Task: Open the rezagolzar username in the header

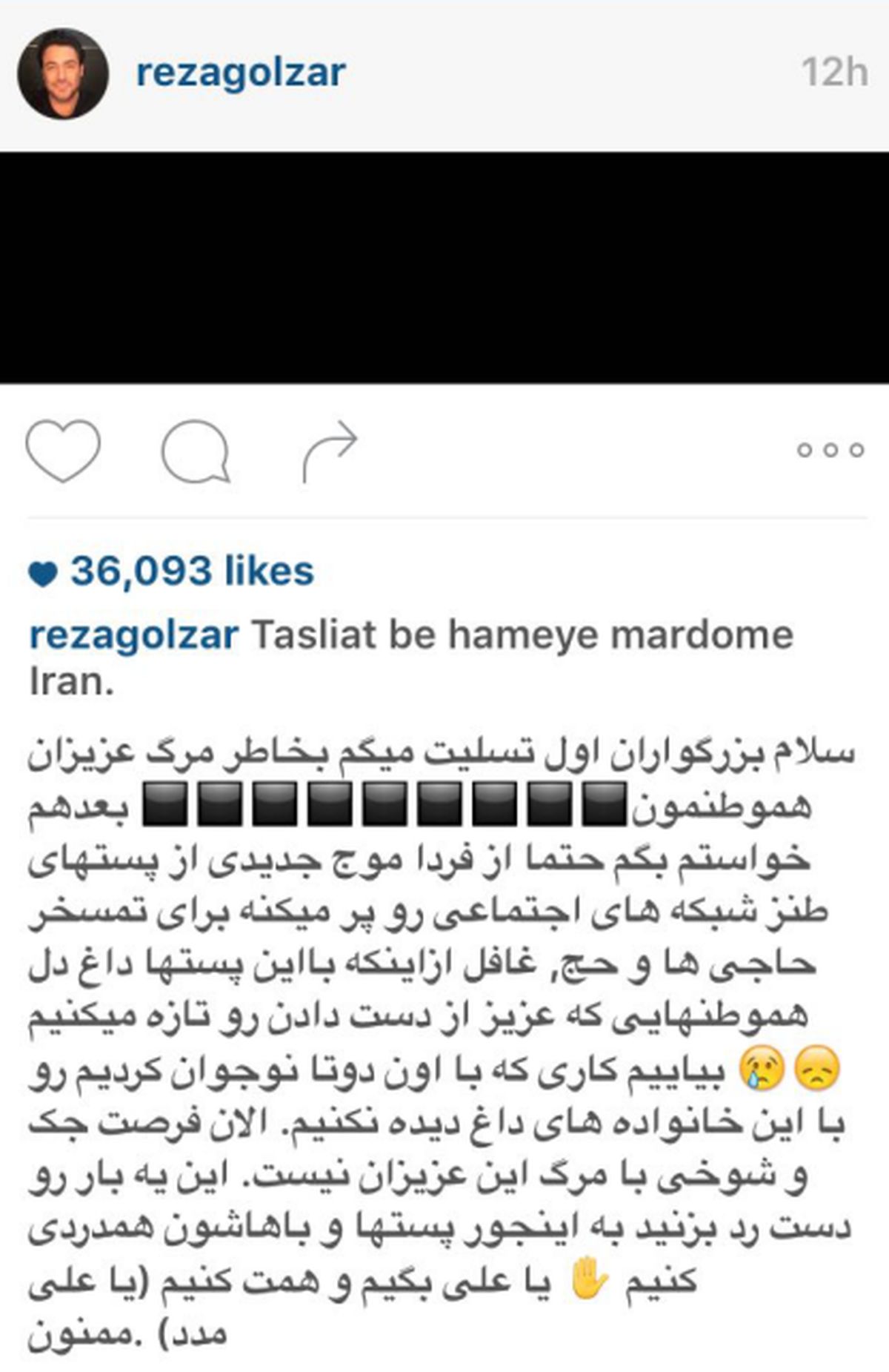Action: point(241,73)
